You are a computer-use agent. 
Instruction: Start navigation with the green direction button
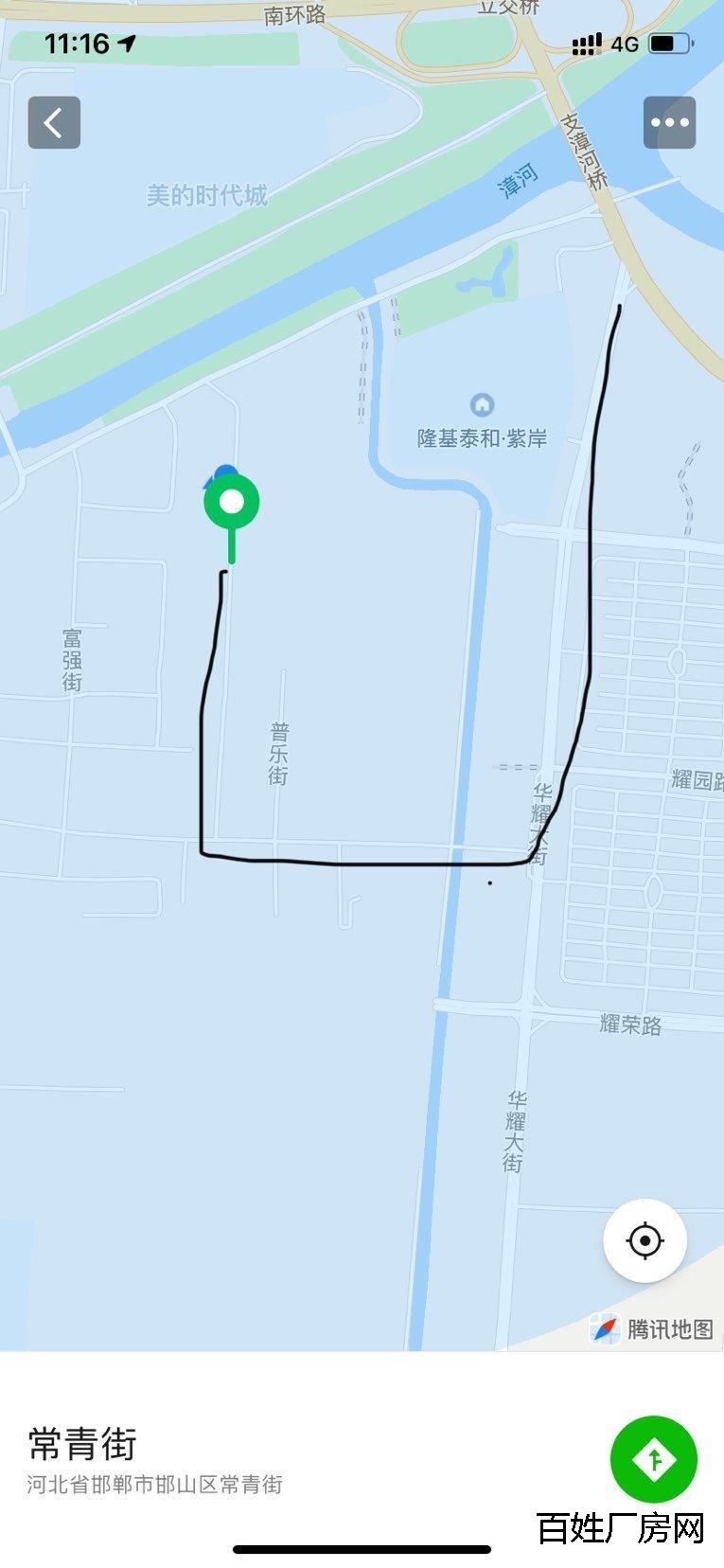pos(654,1459)
